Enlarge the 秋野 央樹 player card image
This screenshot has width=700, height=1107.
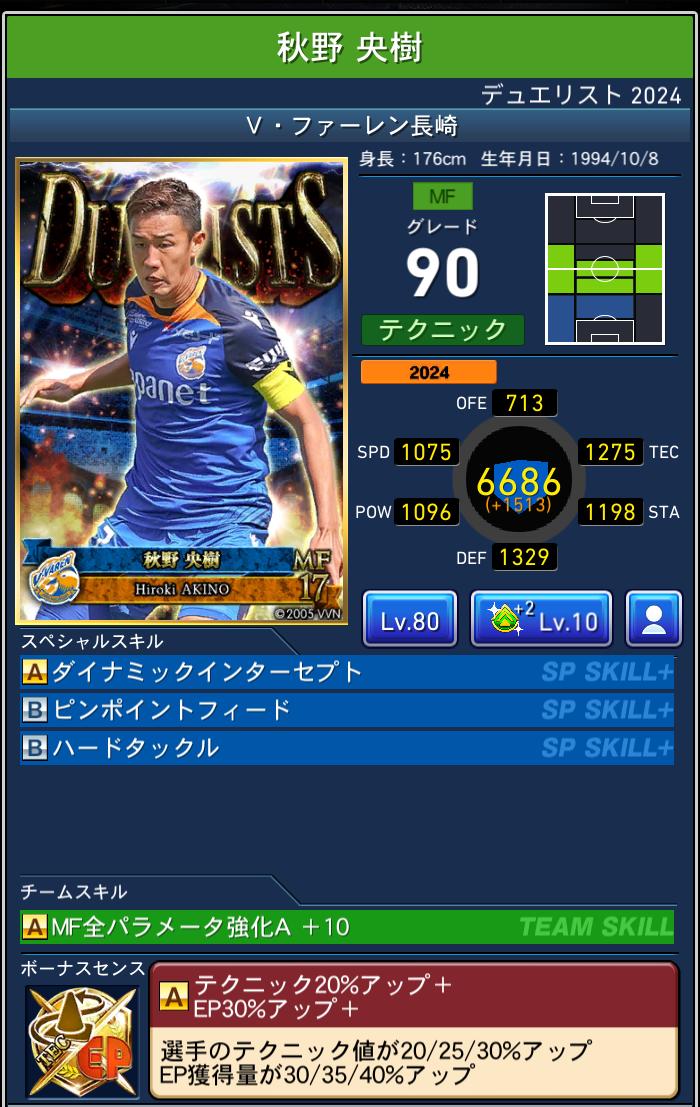click(181, 391)
